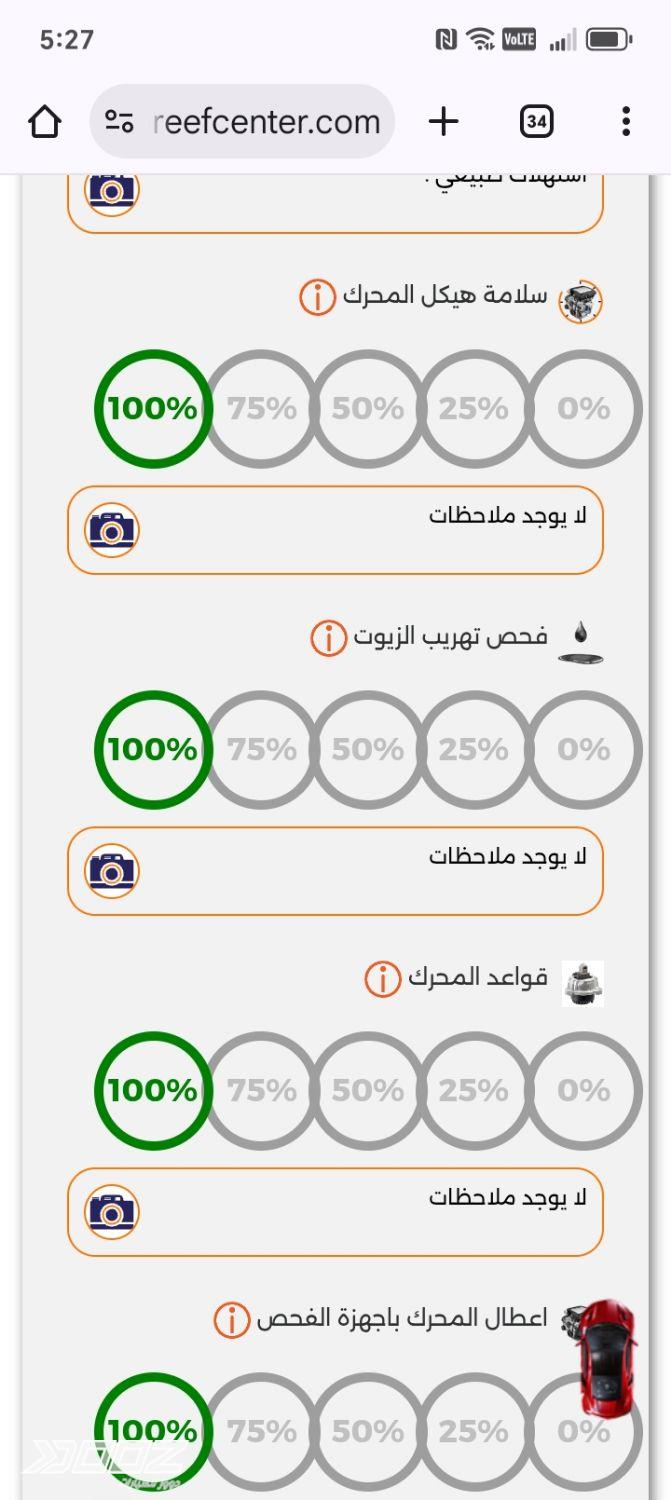Open info icon beside فحص تهريب الزيوت
The height and width of the screenshot is (1500, 671).
[x=328, y=637]
